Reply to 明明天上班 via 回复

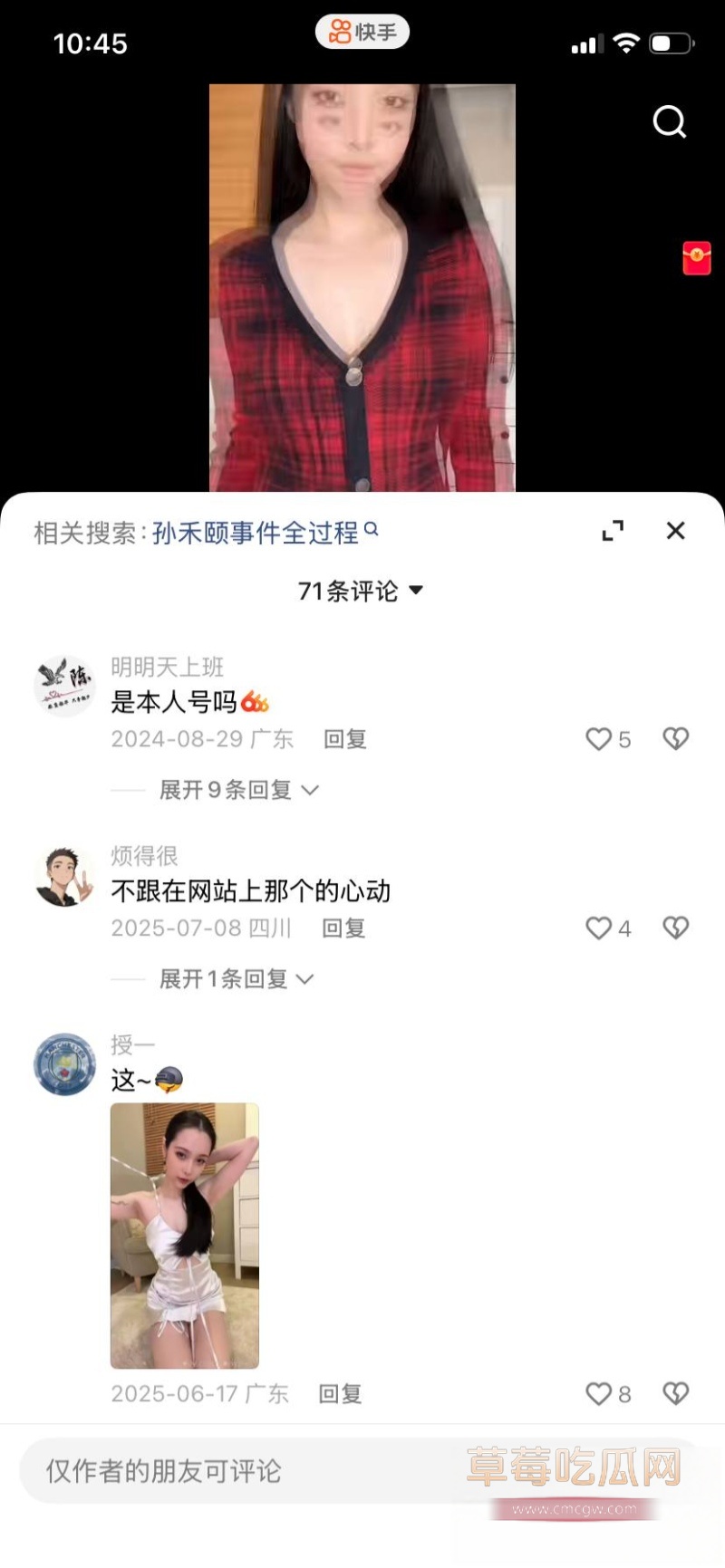tap(343, 739)
